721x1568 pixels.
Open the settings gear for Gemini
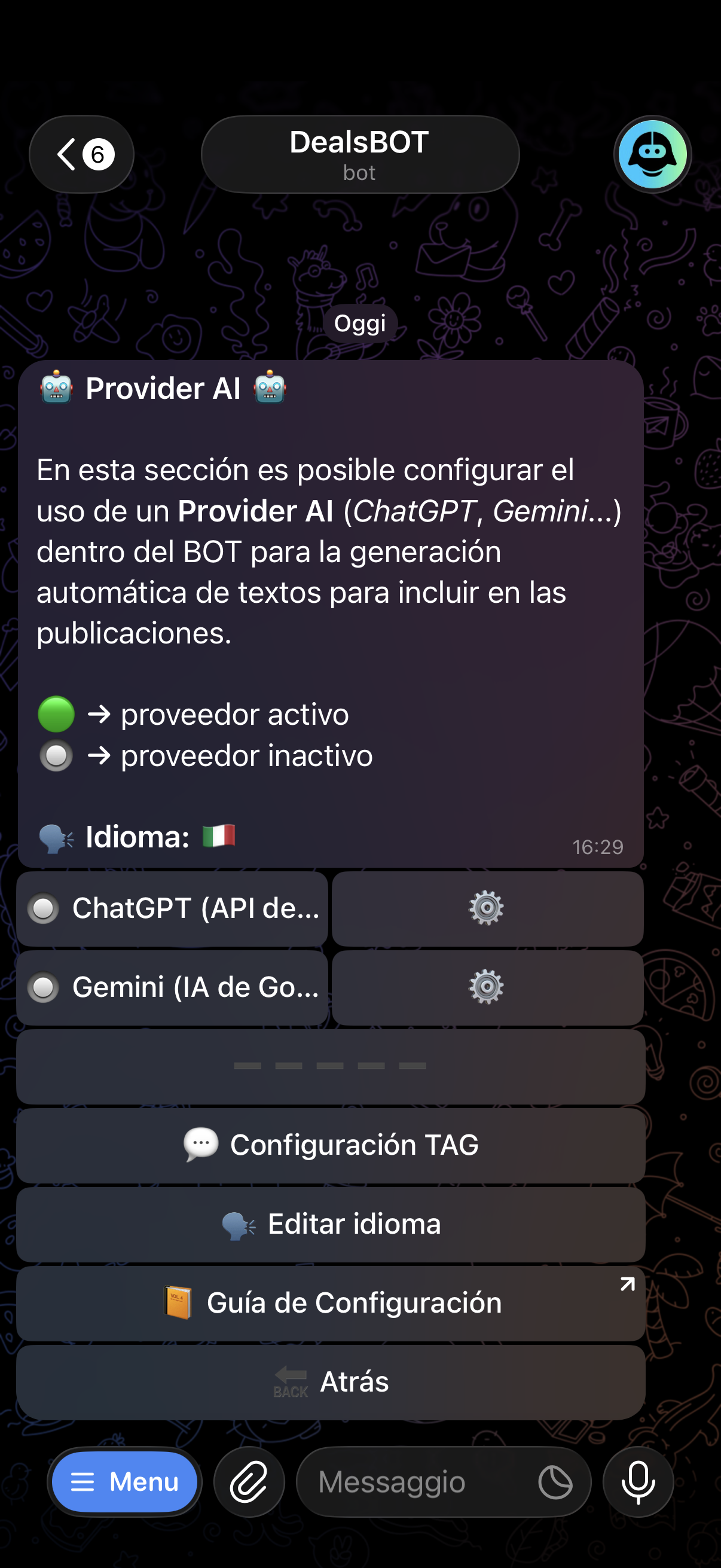(487, 987)
